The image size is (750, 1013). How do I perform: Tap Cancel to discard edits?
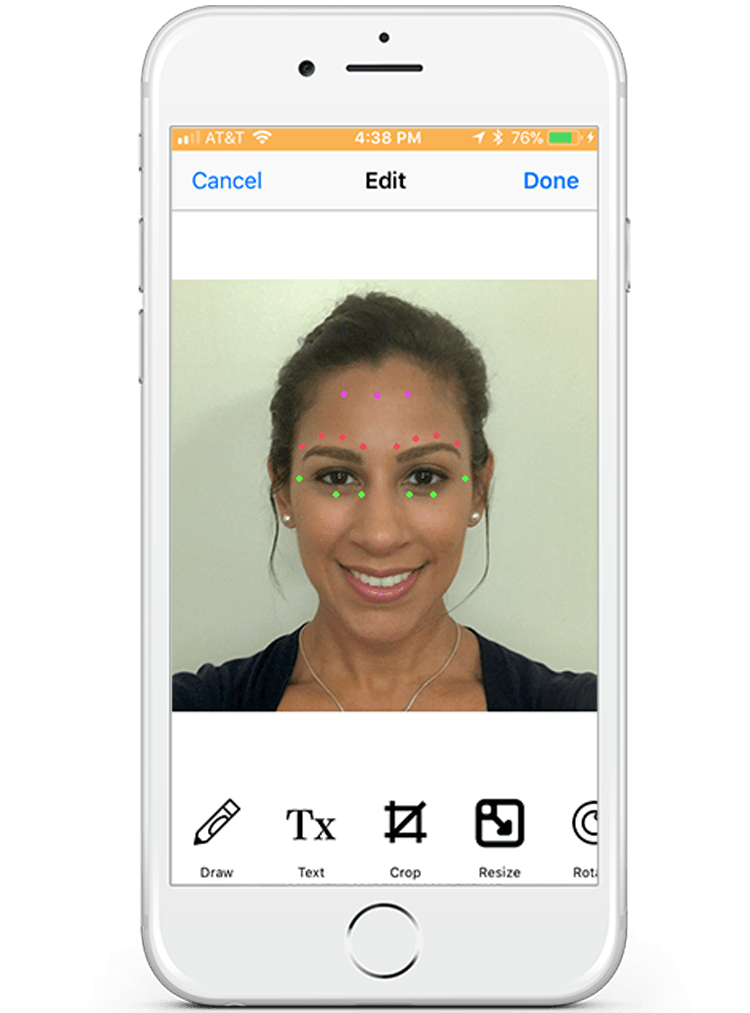tap(227, 181)
